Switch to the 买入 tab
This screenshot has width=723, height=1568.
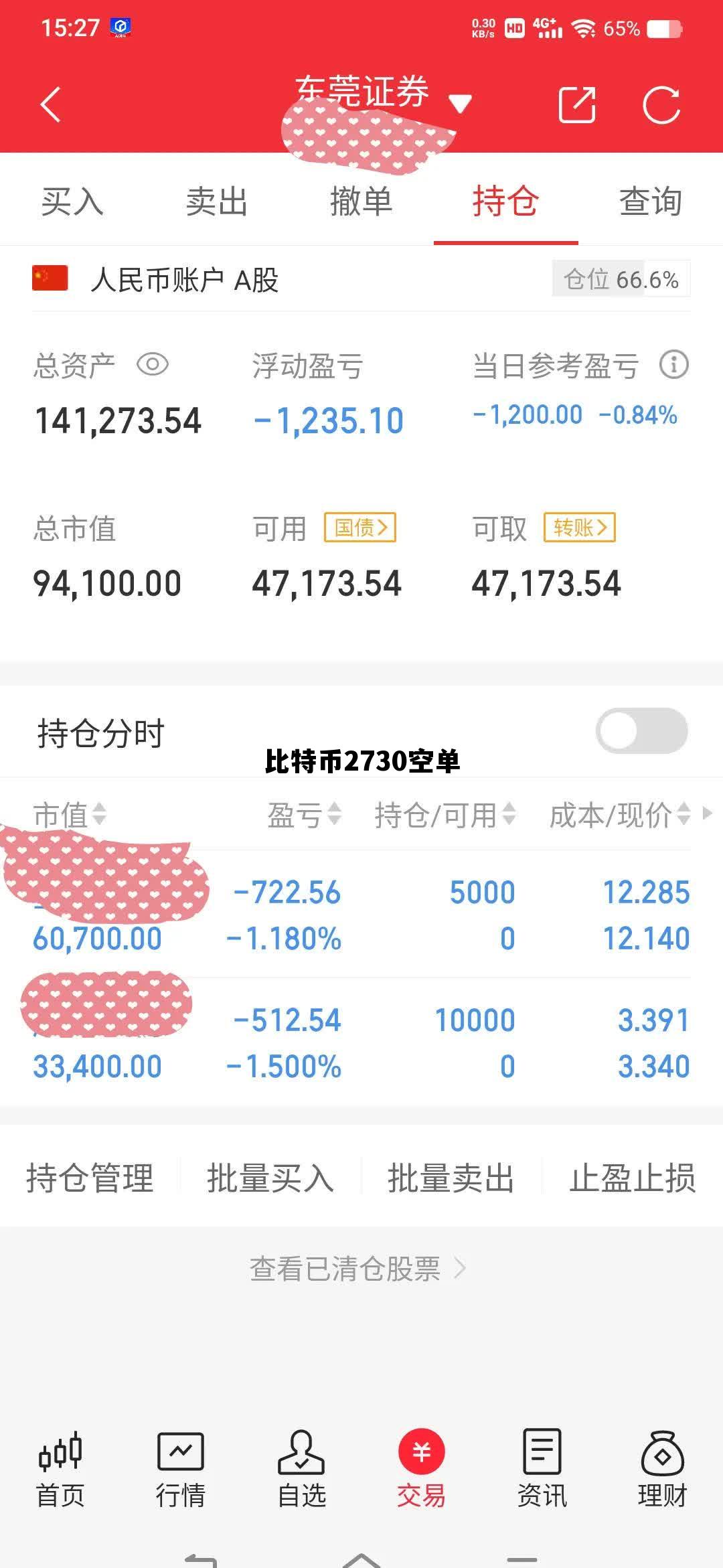click(72, 201)
